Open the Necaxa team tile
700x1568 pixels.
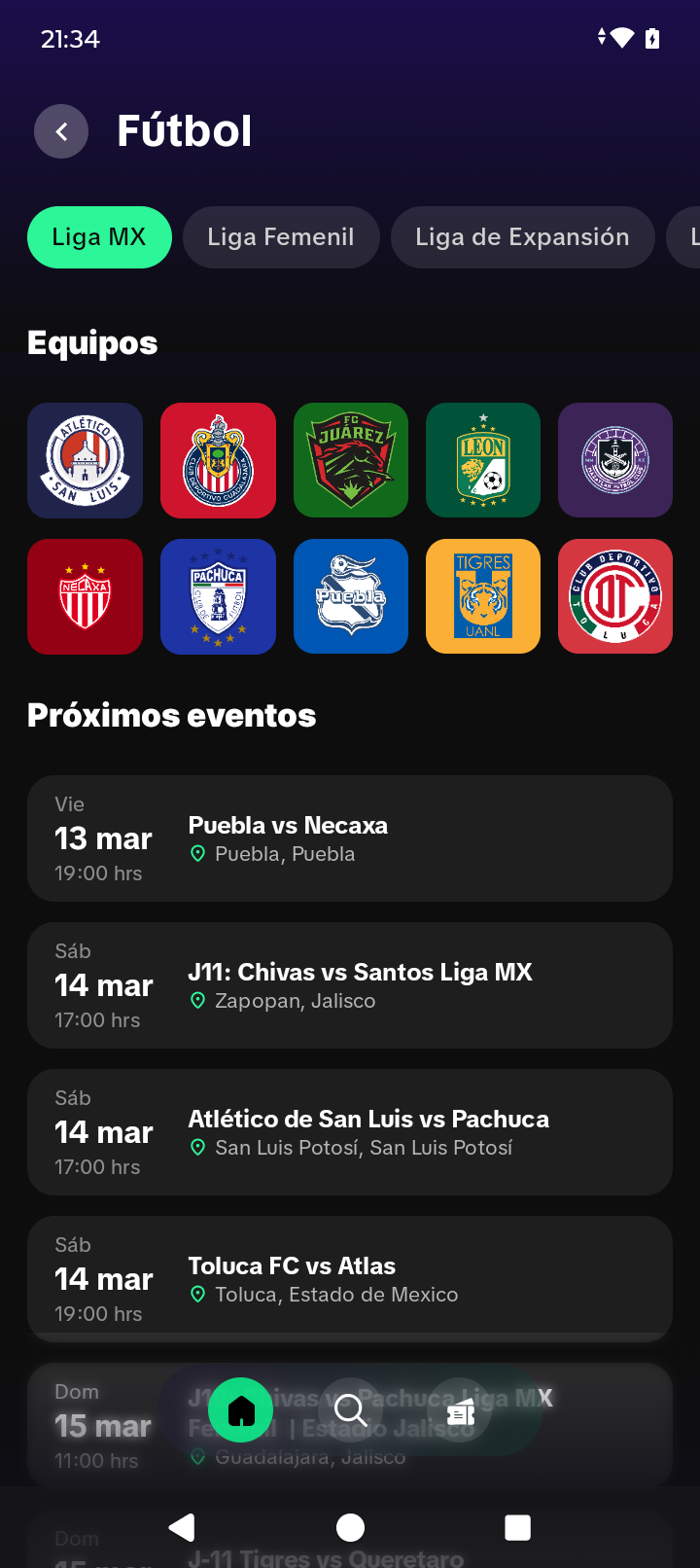point(85,596)
